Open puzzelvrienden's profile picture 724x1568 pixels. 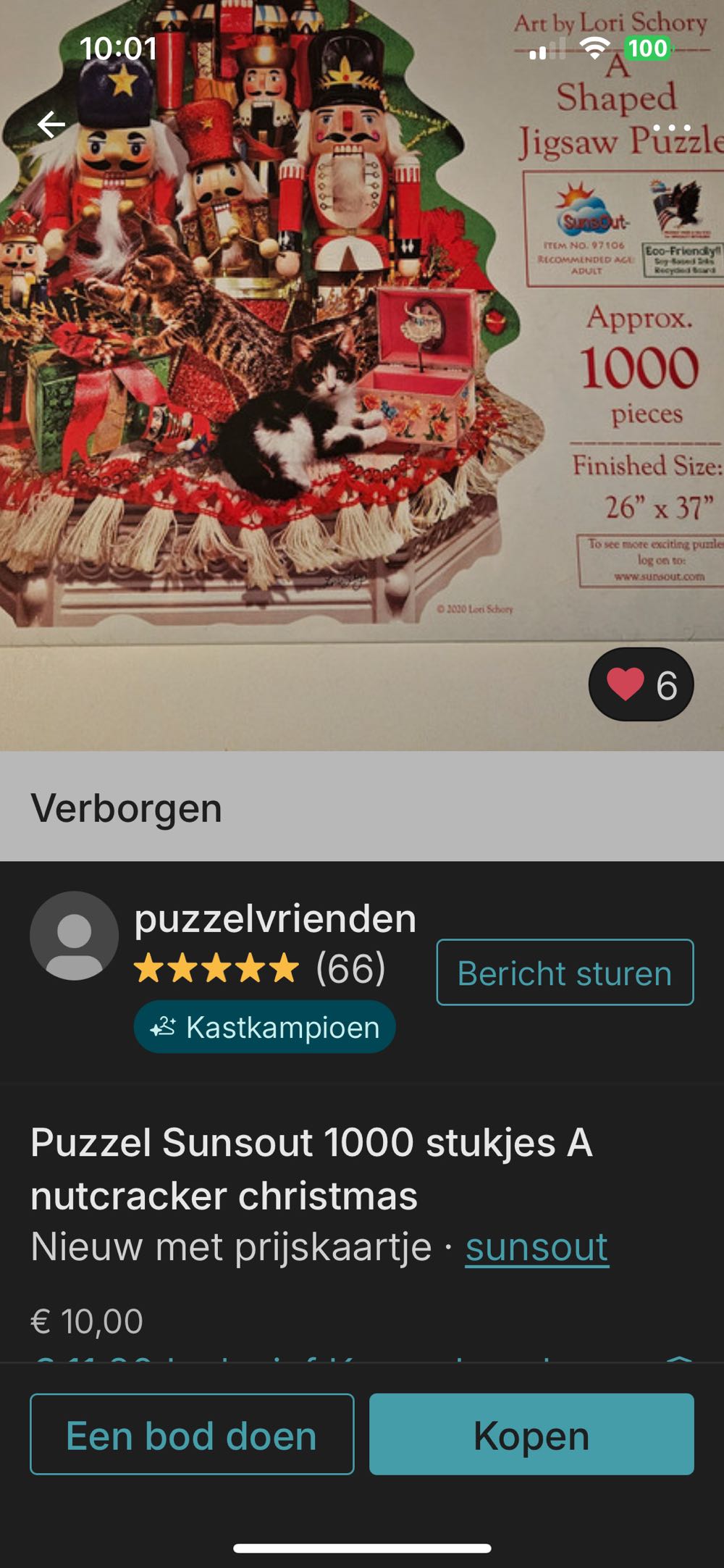pos(73,935)
